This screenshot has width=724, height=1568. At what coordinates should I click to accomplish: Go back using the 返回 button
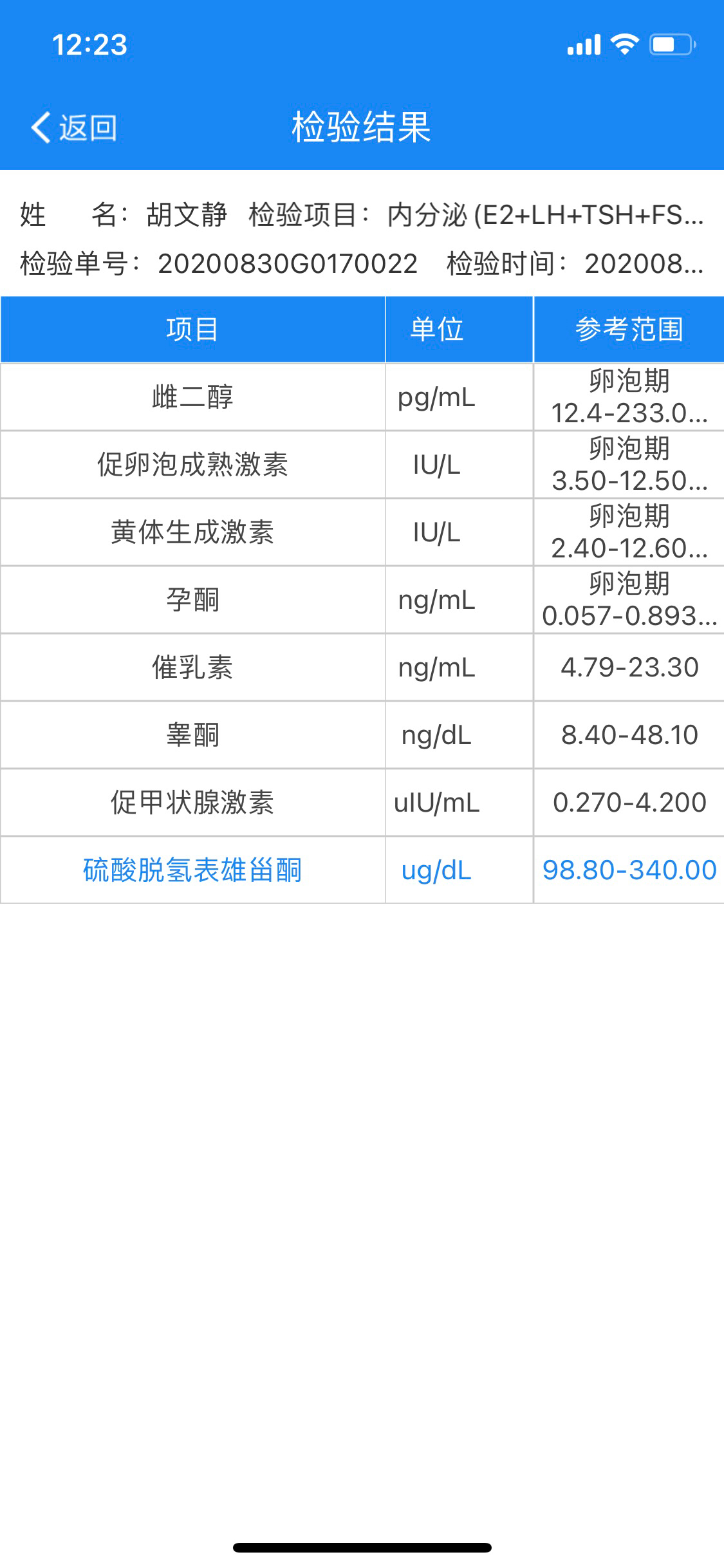tap(74, 127)
